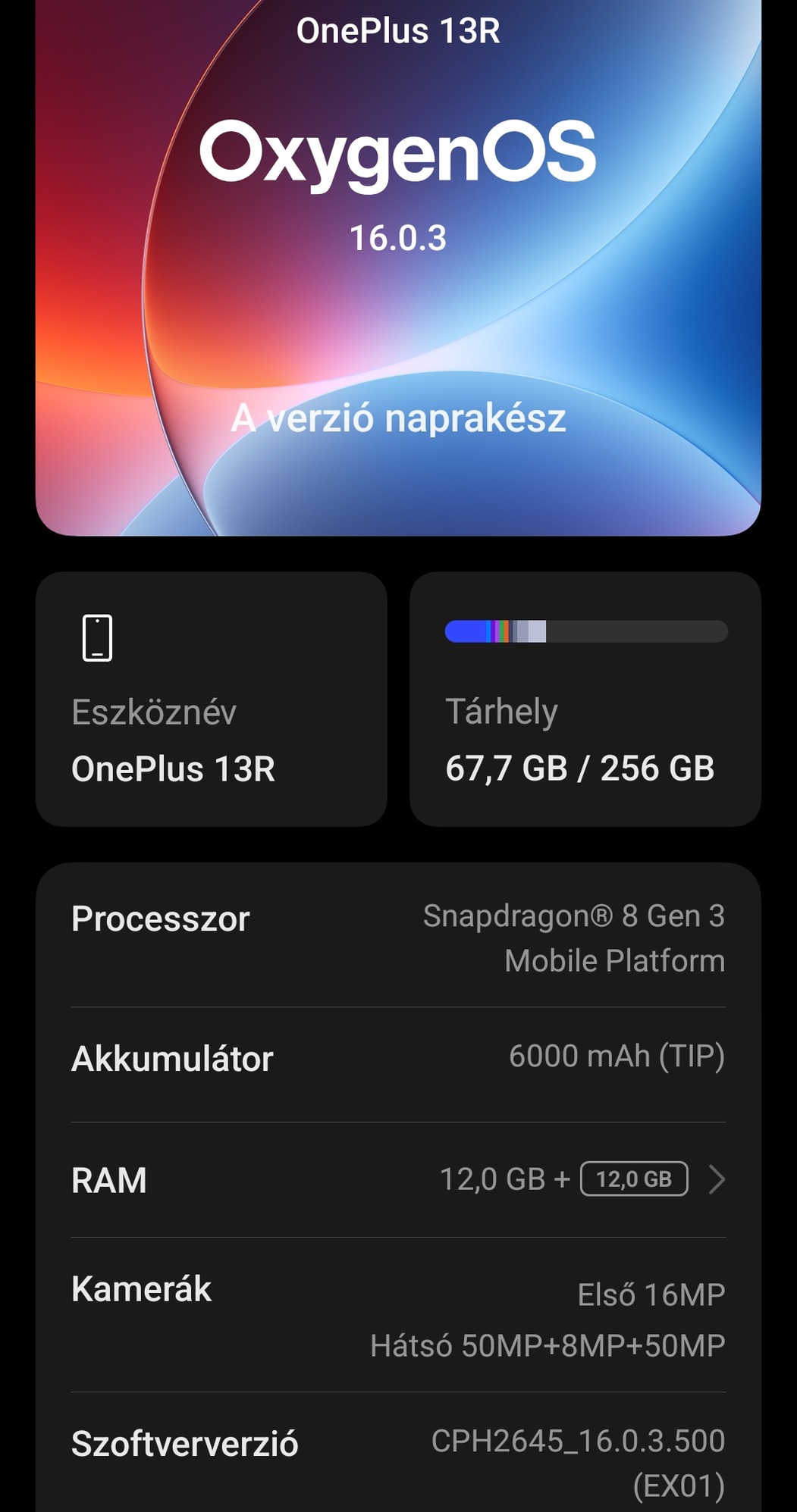797x1512 pixels.
Task: Open the Tárhely storage card
Action: click(585, 699)
